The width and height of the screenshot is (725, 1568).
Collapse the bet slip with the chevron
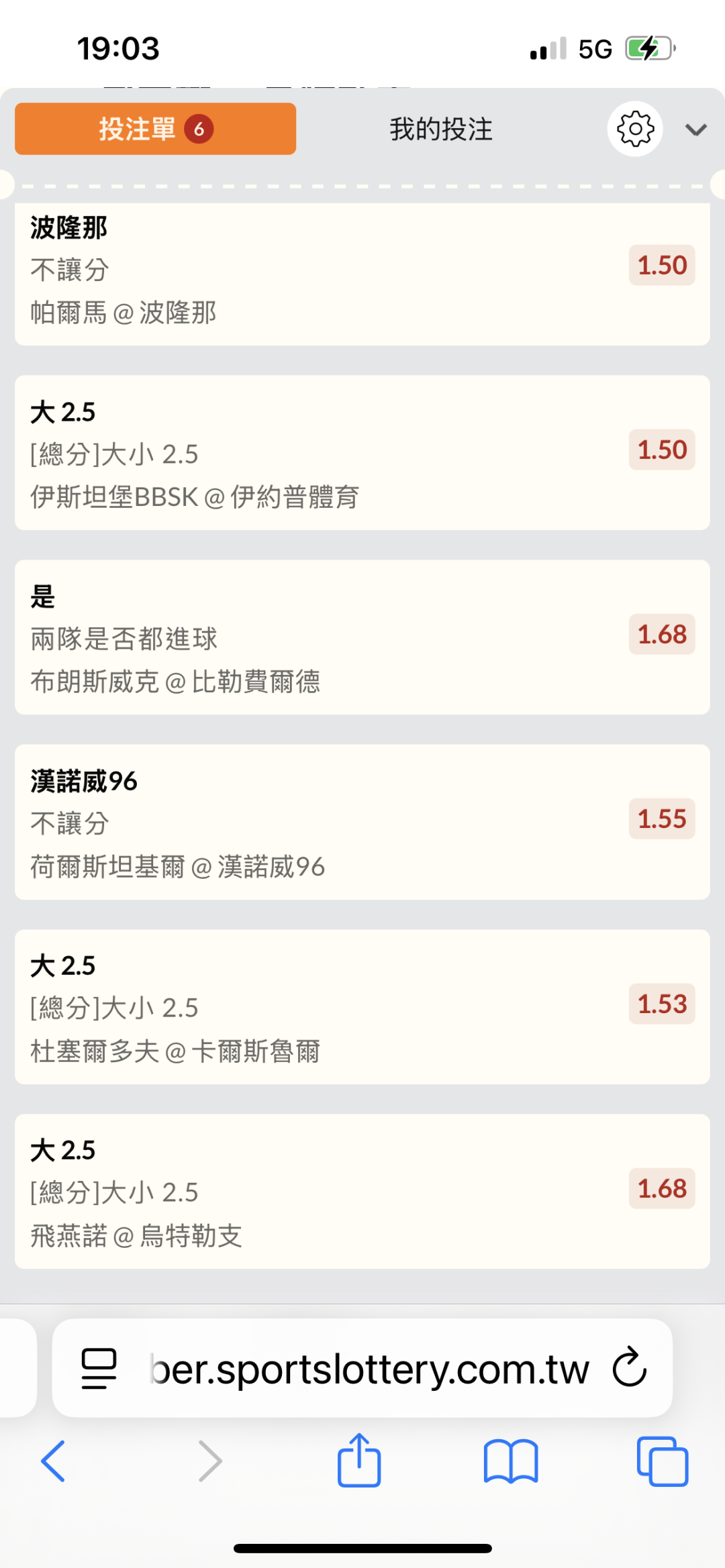coord(695,129)
